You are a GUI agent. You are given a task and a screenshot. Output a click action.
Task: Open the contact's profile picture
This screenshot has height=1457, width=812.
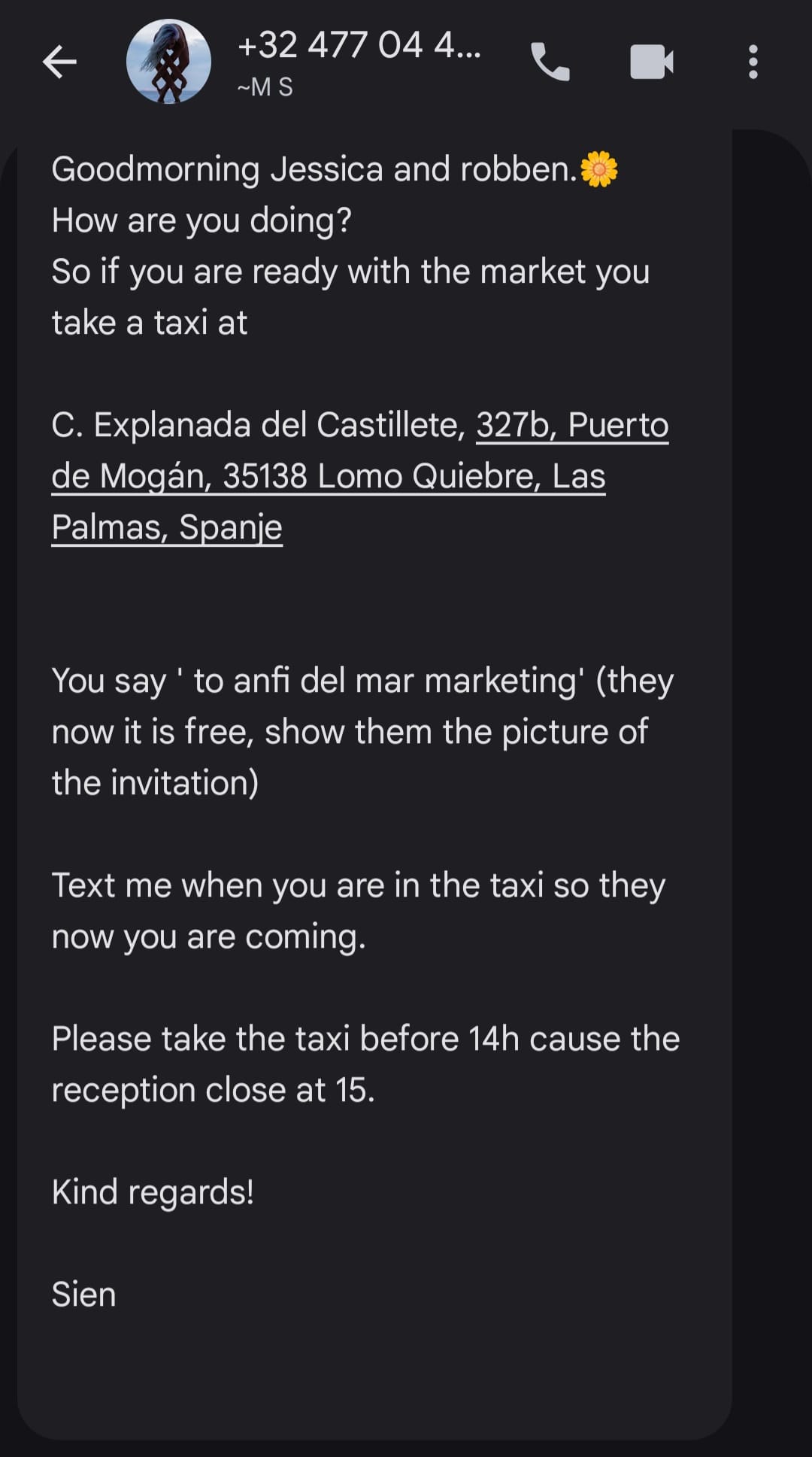click(168, 62)
